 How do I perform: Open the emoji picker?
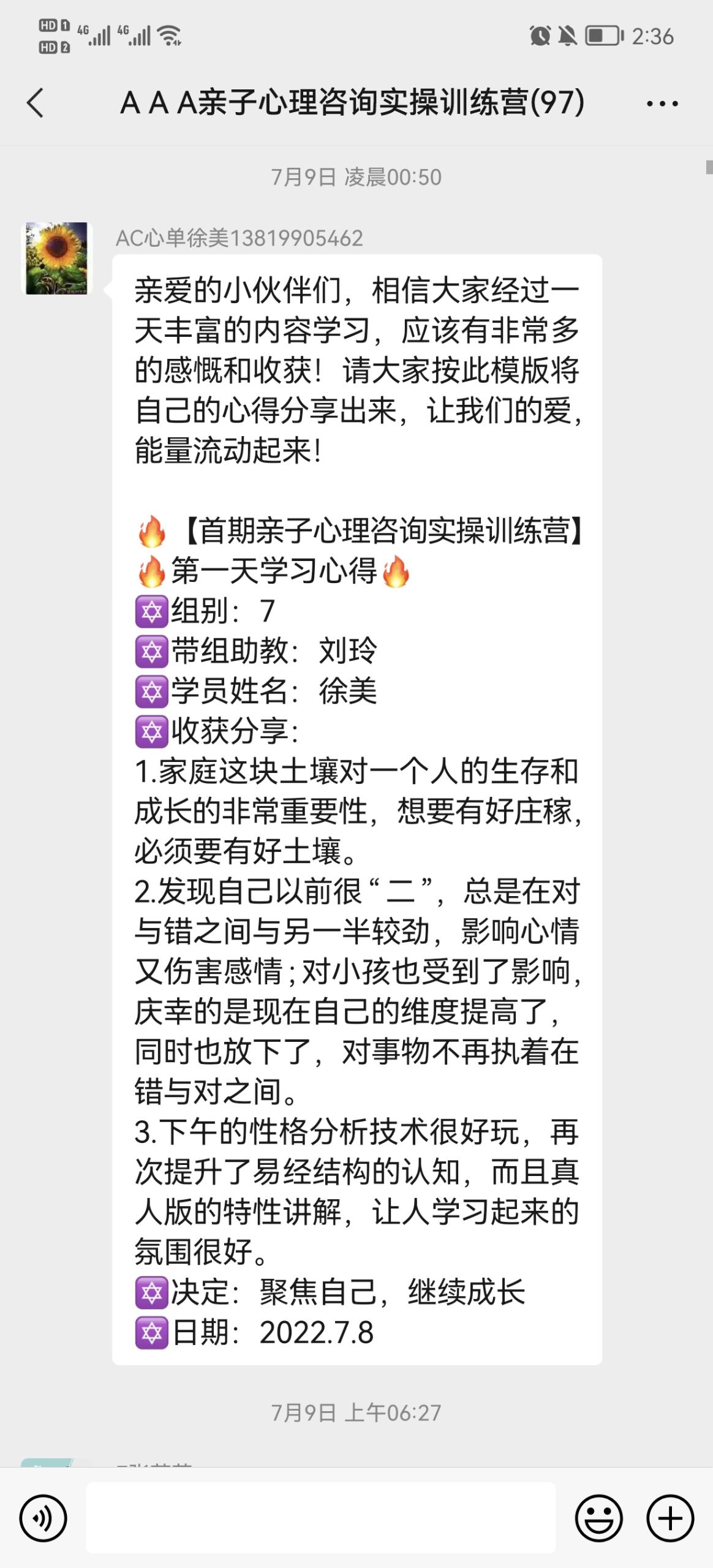[598, 1518]
